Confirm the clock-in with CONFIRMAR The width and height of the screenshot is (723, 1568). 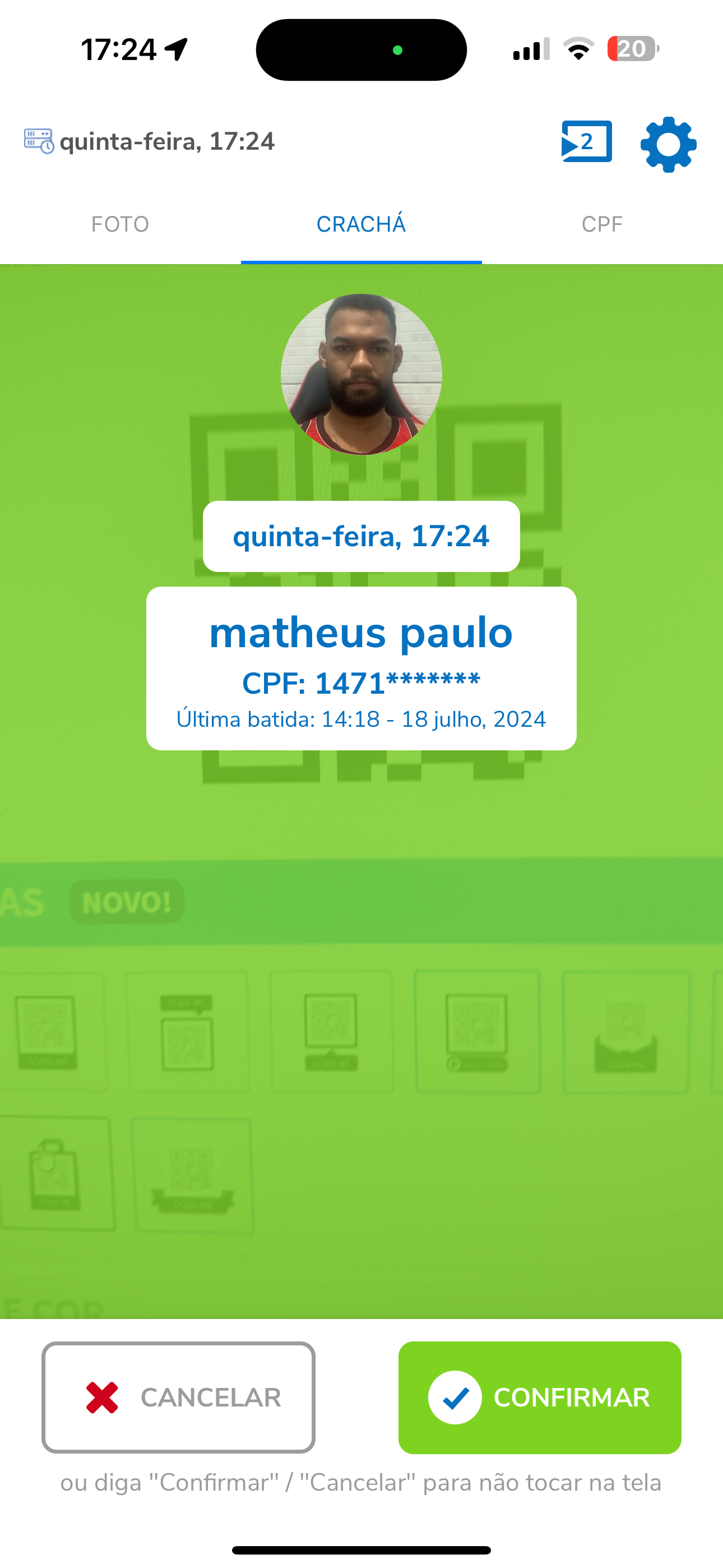coord(539,1397)
